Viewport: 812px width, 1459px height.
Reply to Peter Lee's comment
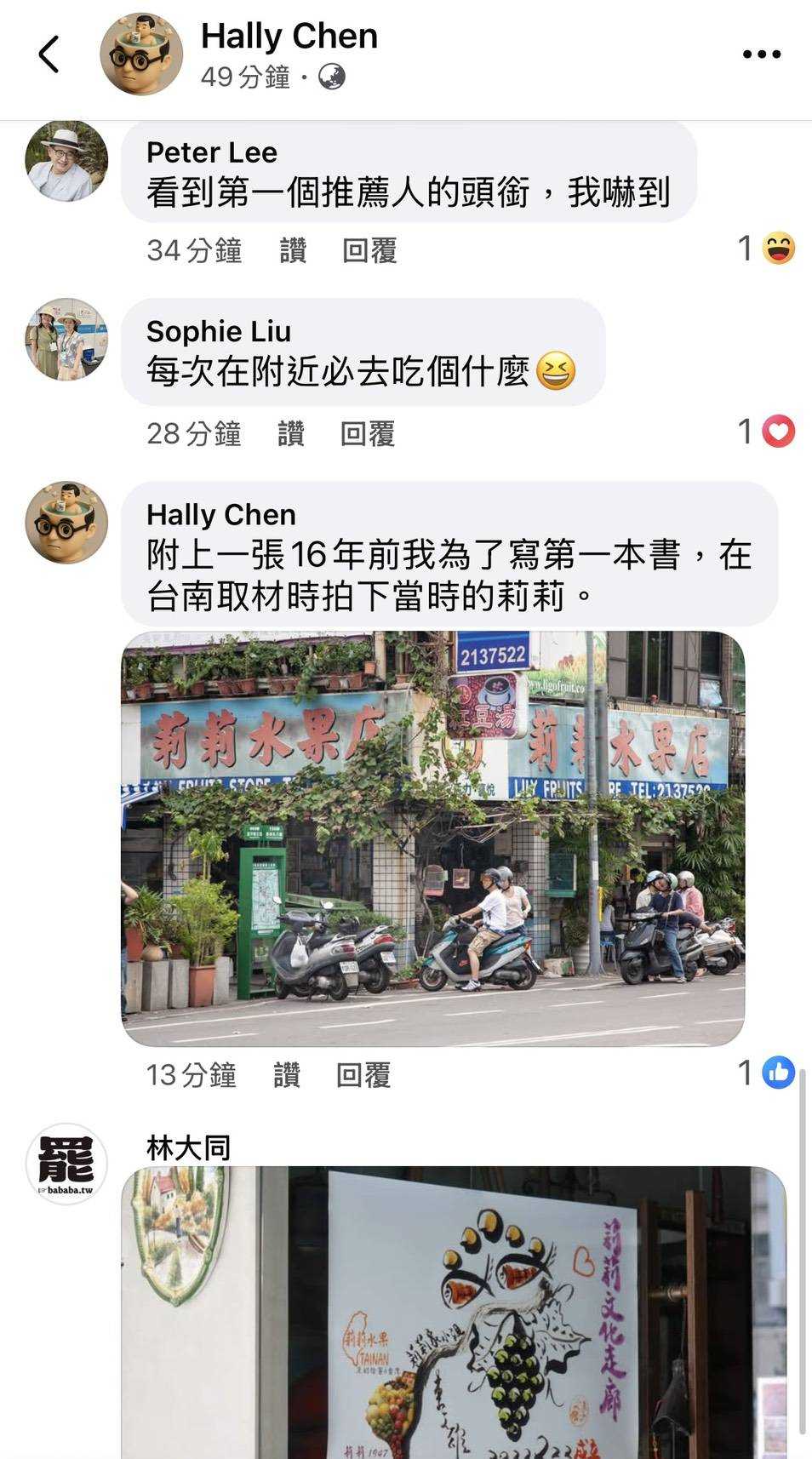click(369, 250)
